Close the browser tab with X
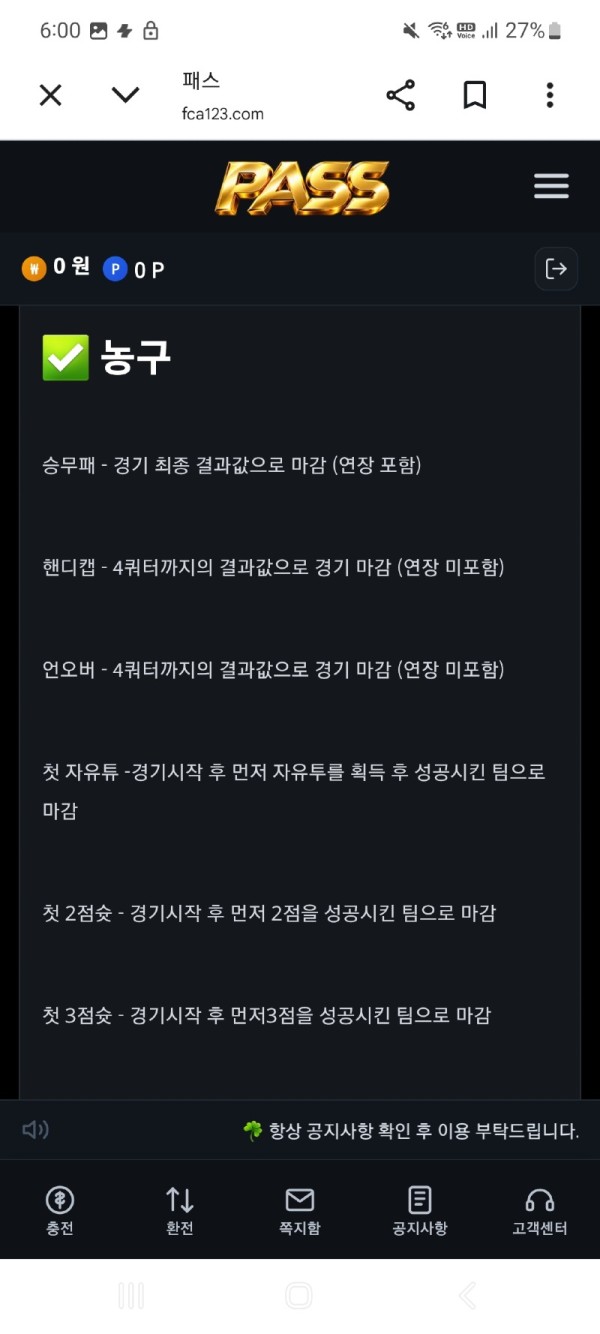This screenshot has height=1334, width=600. [x=50, y=95]
